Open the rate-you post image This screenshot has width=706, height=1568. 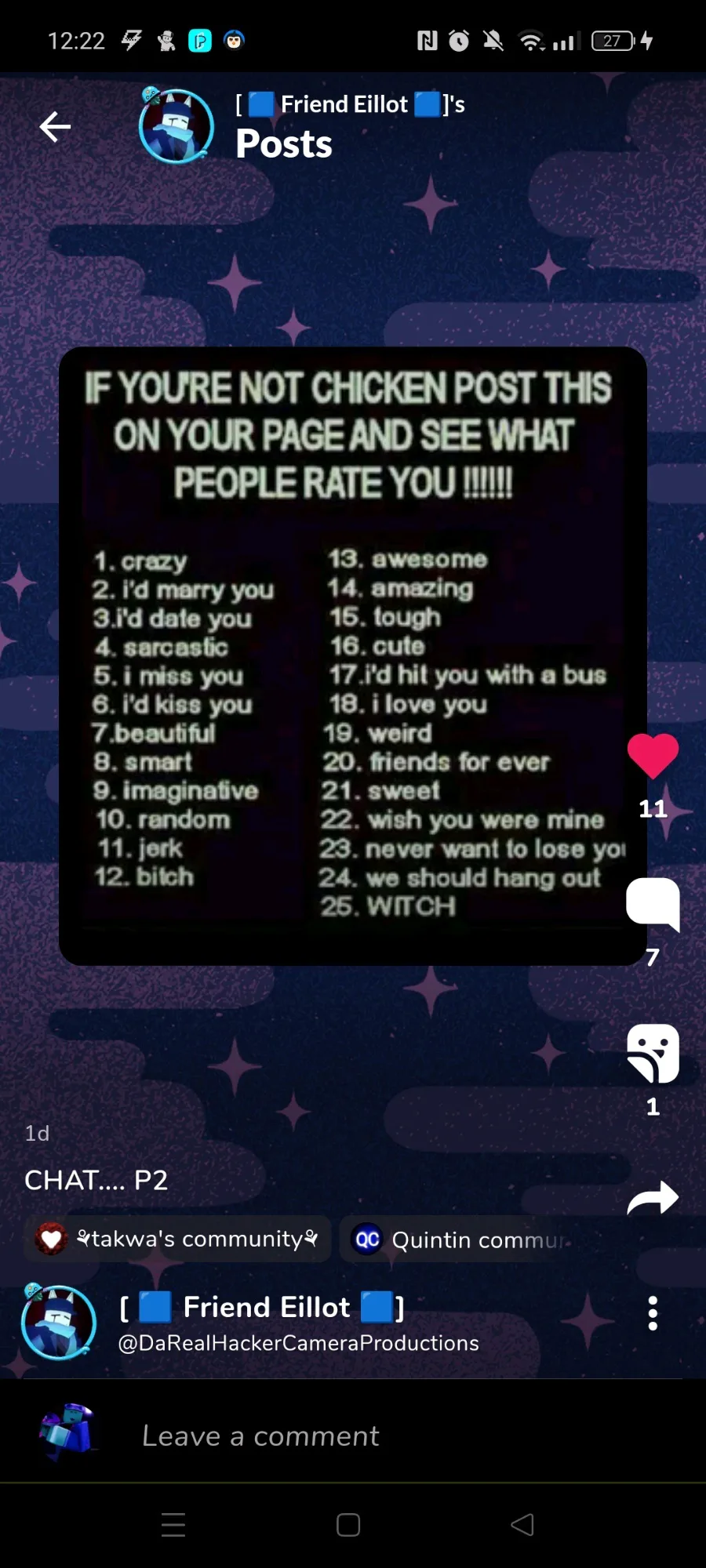coord(353,656)
